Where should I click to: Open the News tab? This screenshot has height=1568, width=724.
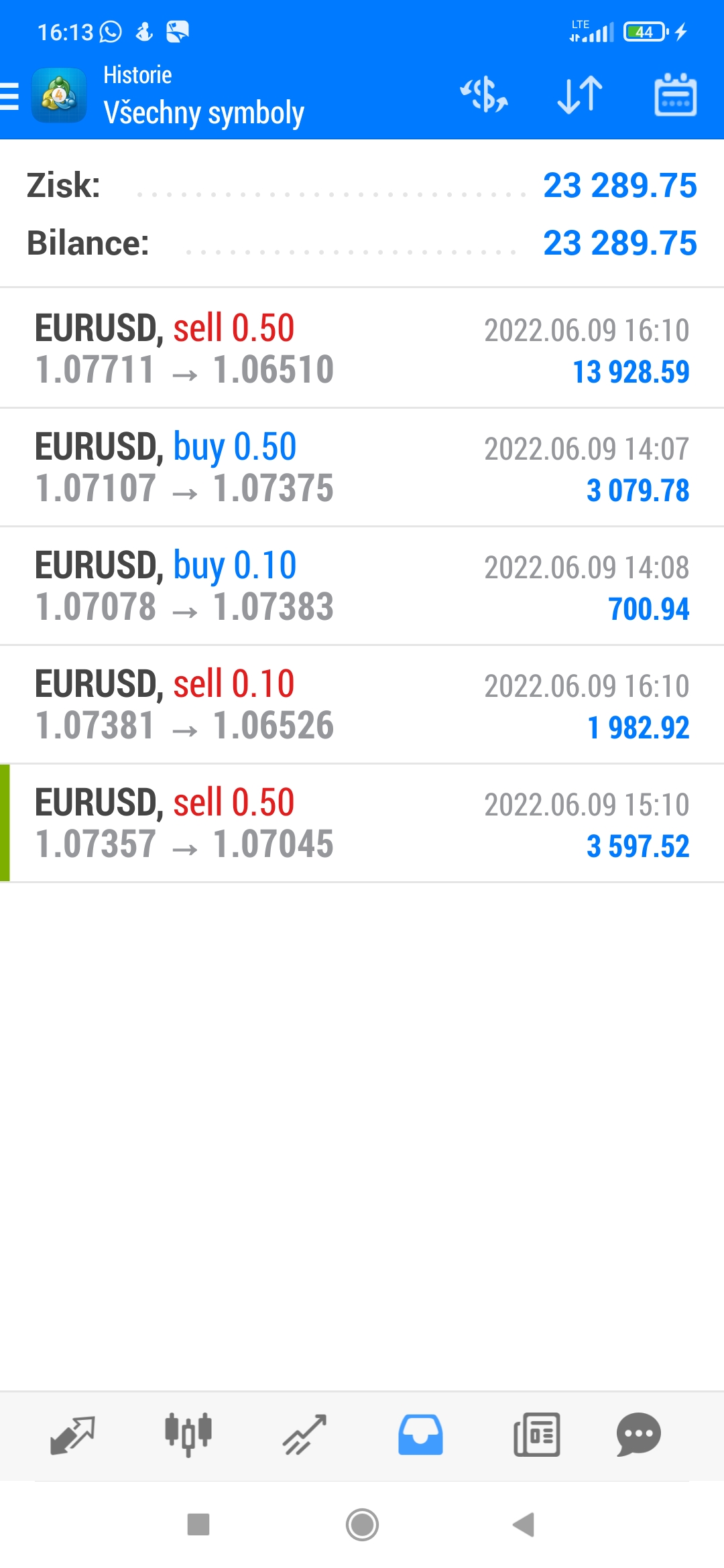536,1435
